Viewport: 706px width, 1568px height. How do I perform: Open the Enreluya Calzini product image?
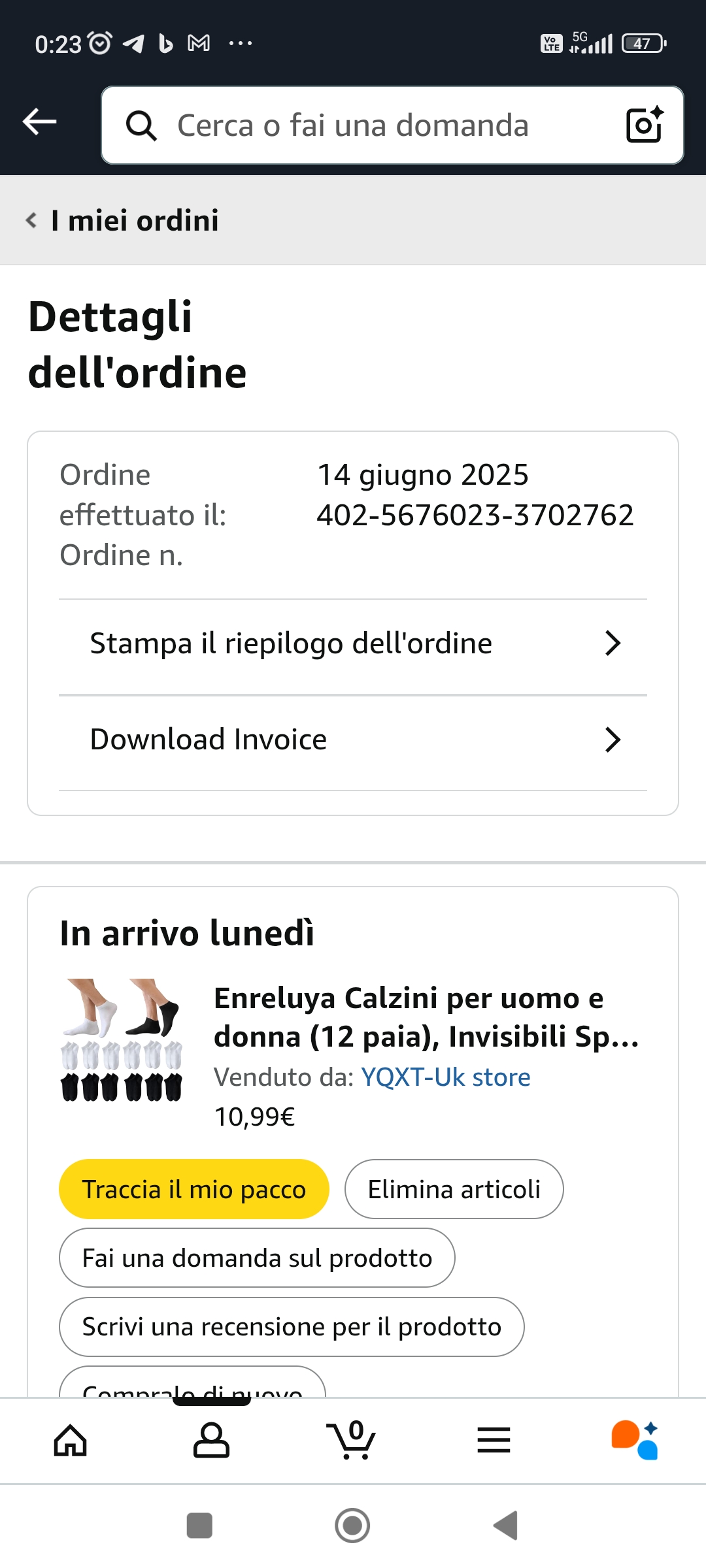click(x=122, y=1040)
